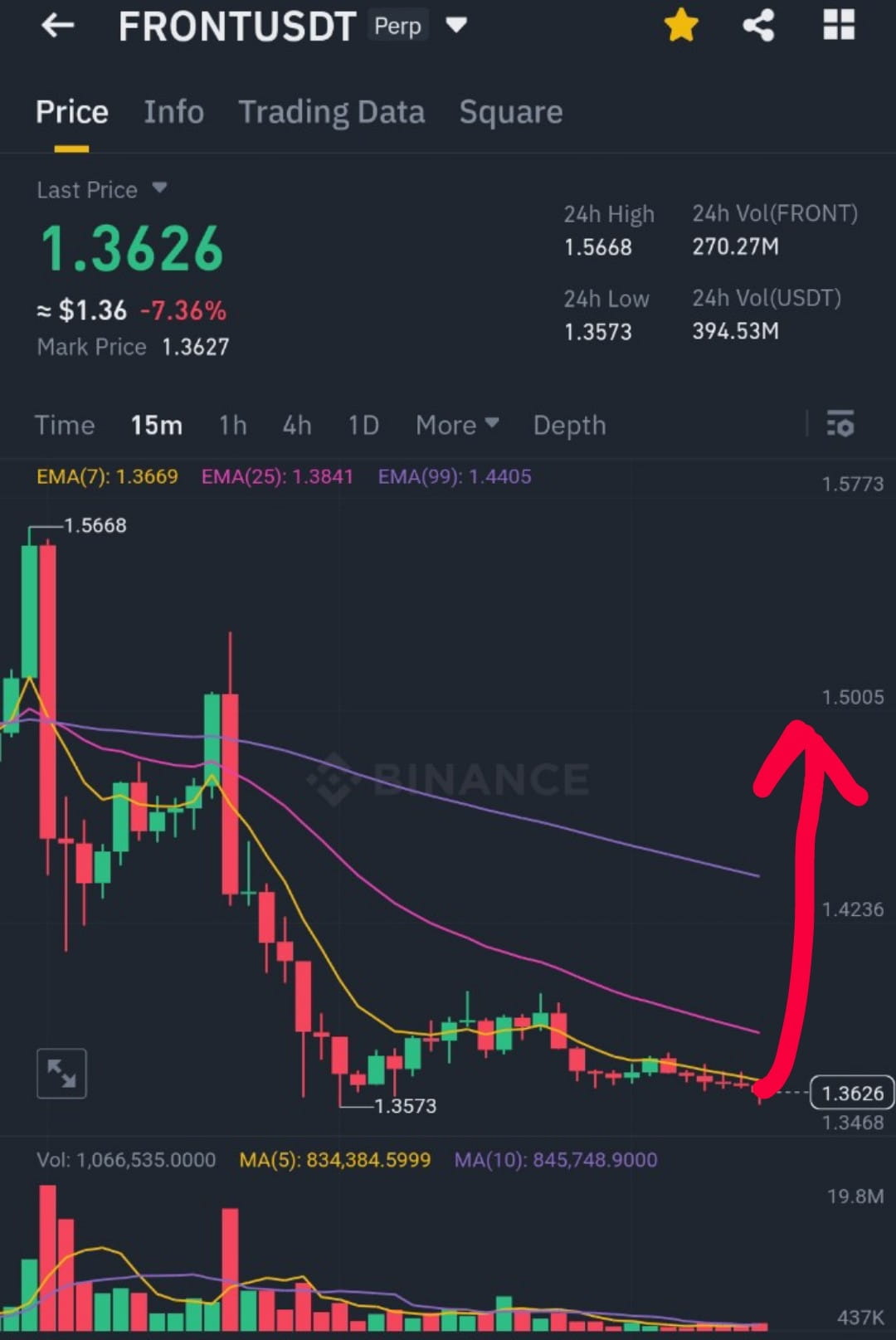Tap the star to unfavorite FRONTUSDT

point(679,25)
